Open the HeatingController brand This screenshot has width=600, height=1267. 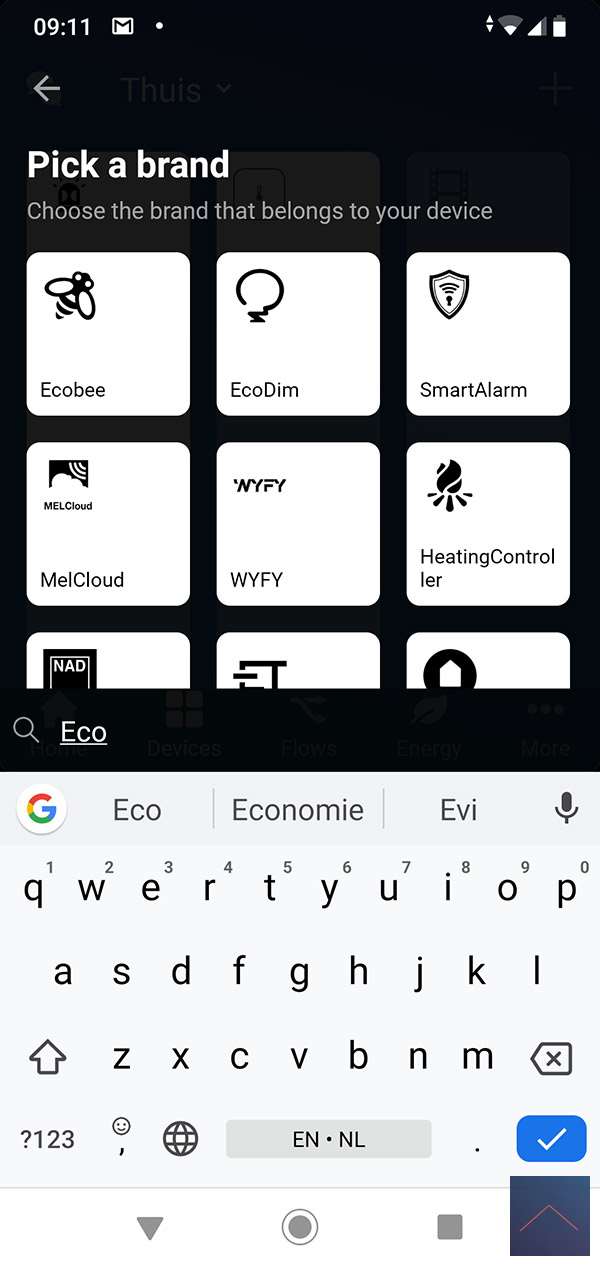[x=488, y=524]
